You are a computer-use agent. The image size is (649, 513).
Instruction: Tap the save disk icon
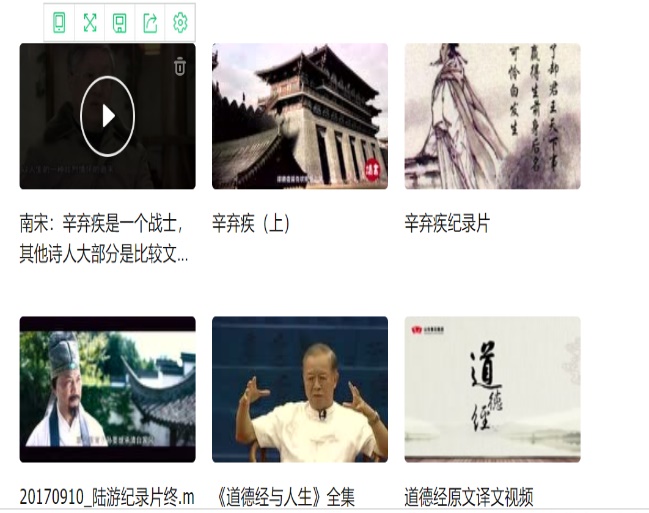point(119,23)
